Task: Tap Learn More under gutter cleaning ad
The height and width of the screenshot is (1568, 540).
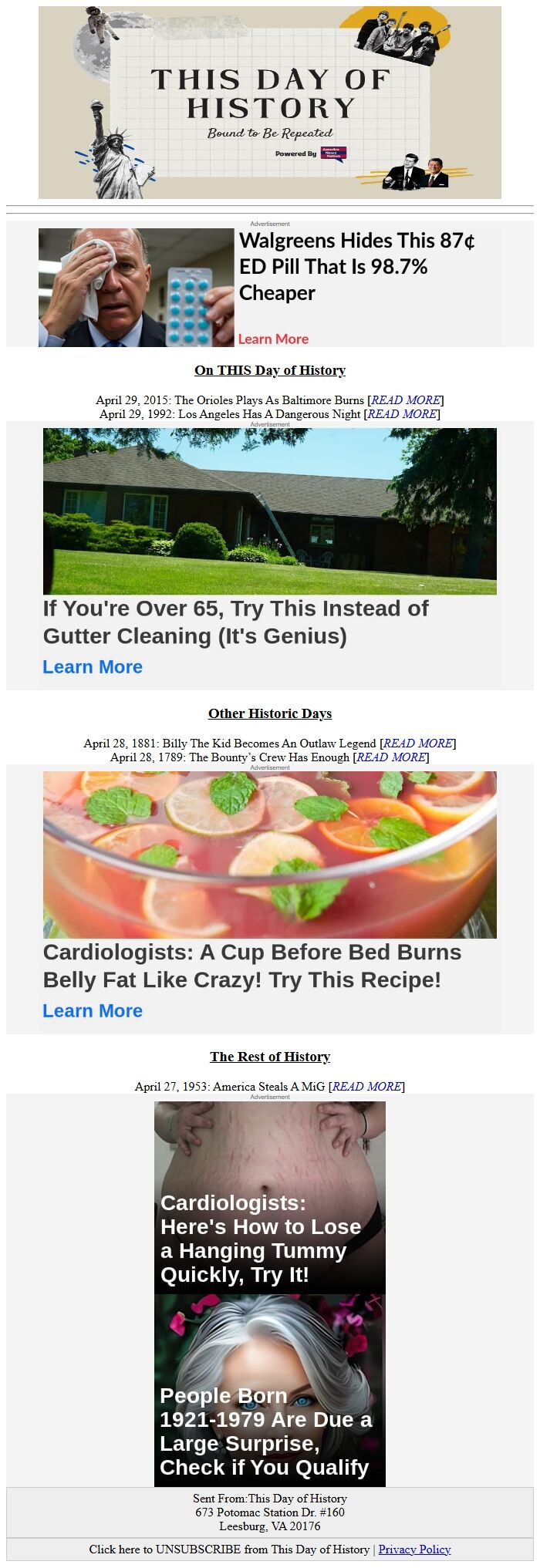Action: 93,667
